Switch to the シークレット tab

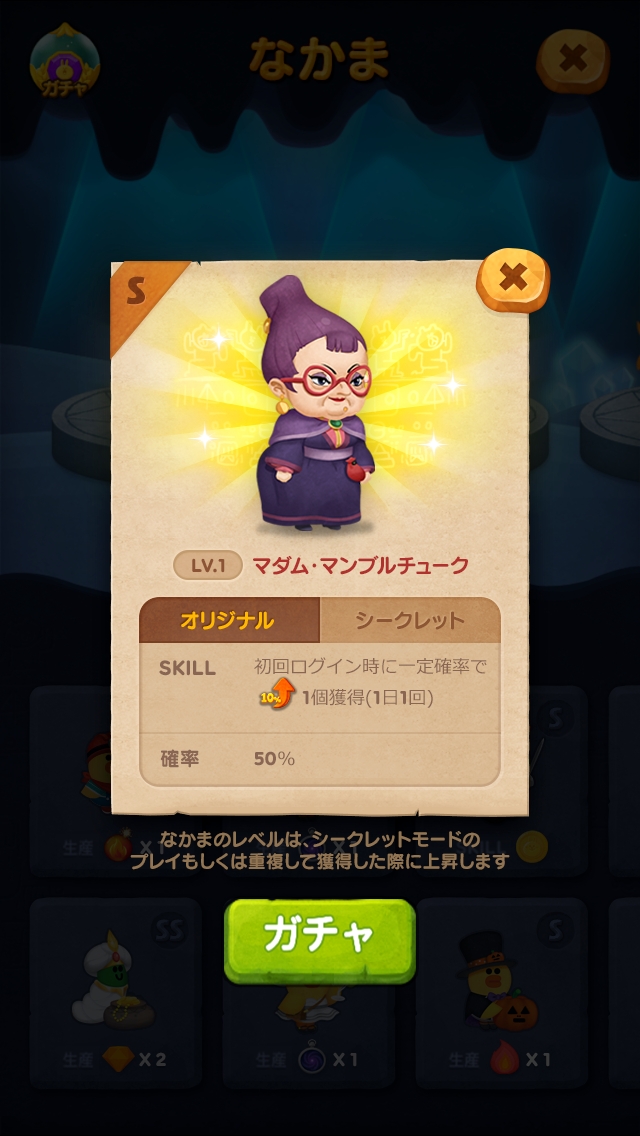pos(410,620)
